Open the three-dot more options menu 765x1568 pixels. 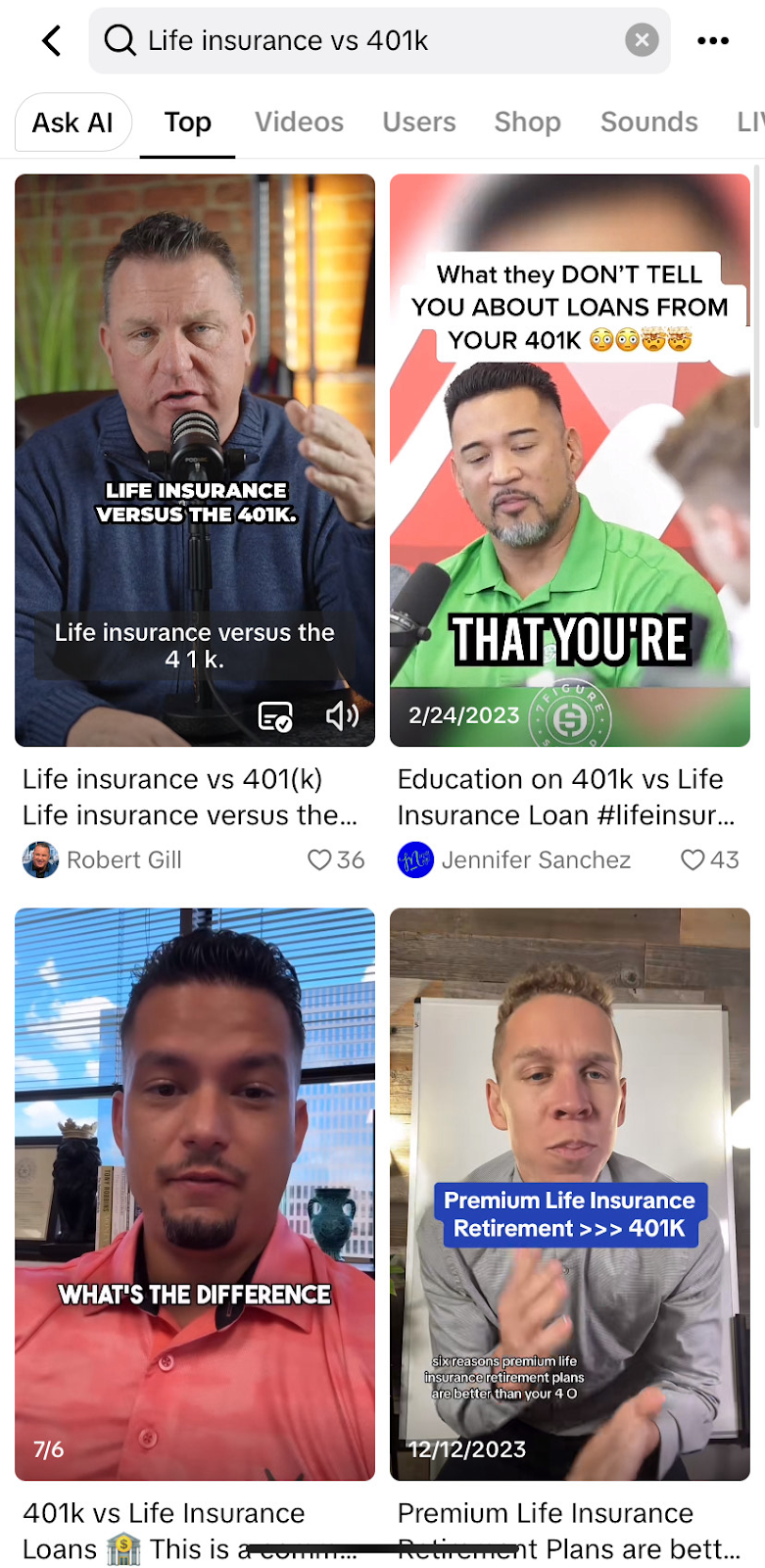712,41
